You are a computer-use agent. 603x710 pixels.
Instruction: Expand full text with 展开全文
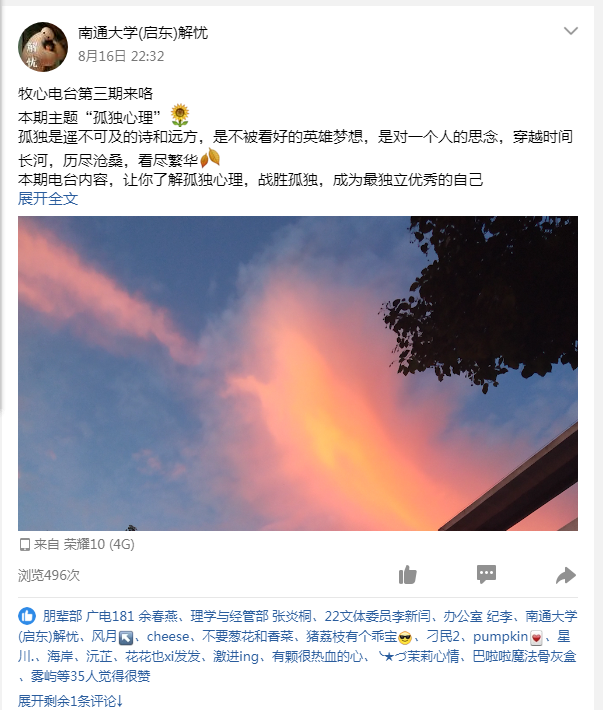48,199
